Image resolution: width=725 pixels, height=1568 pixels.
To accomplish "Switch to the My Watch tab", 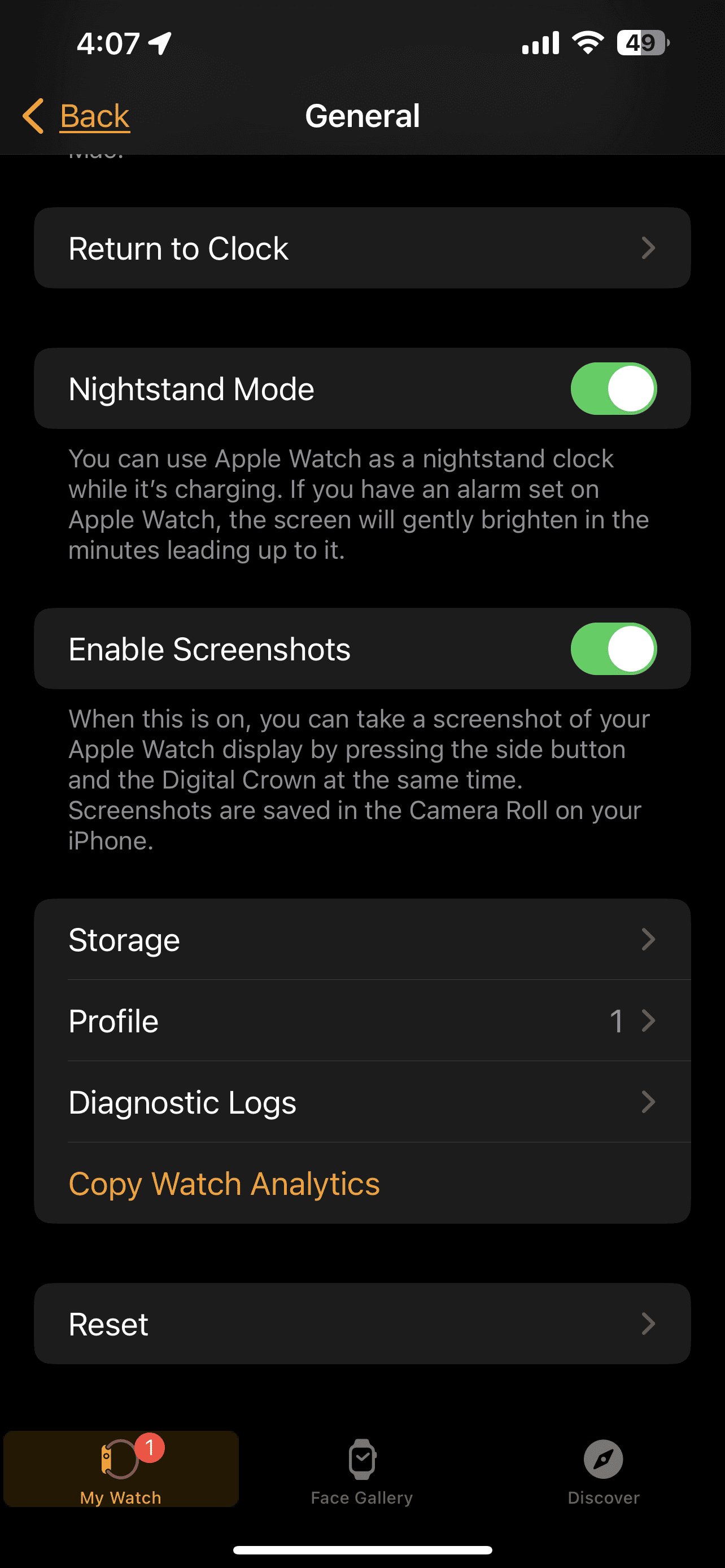I will click(120, 1469).
